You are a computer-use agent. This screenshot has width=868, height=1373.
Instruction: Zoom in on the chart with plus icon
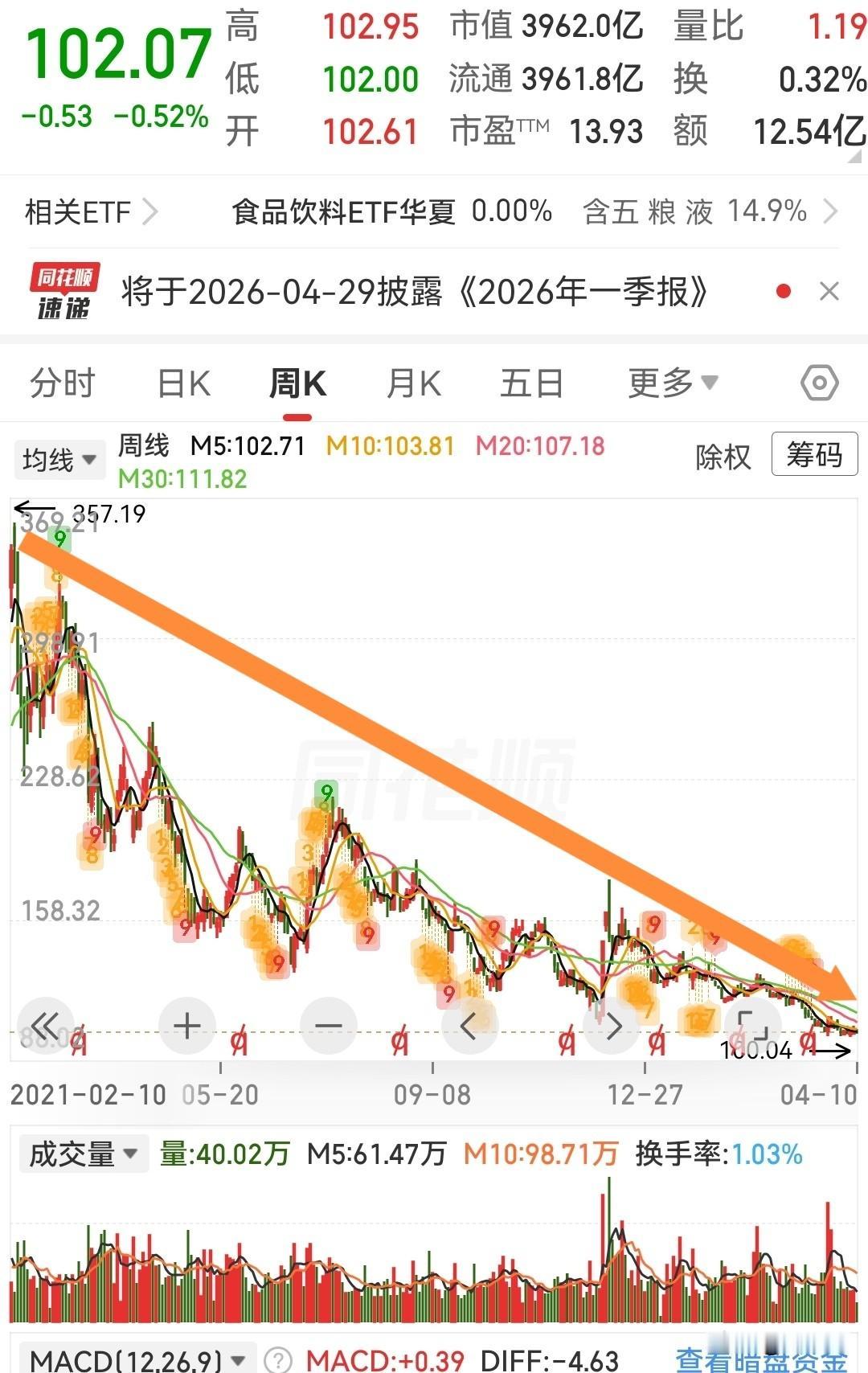186,1026
